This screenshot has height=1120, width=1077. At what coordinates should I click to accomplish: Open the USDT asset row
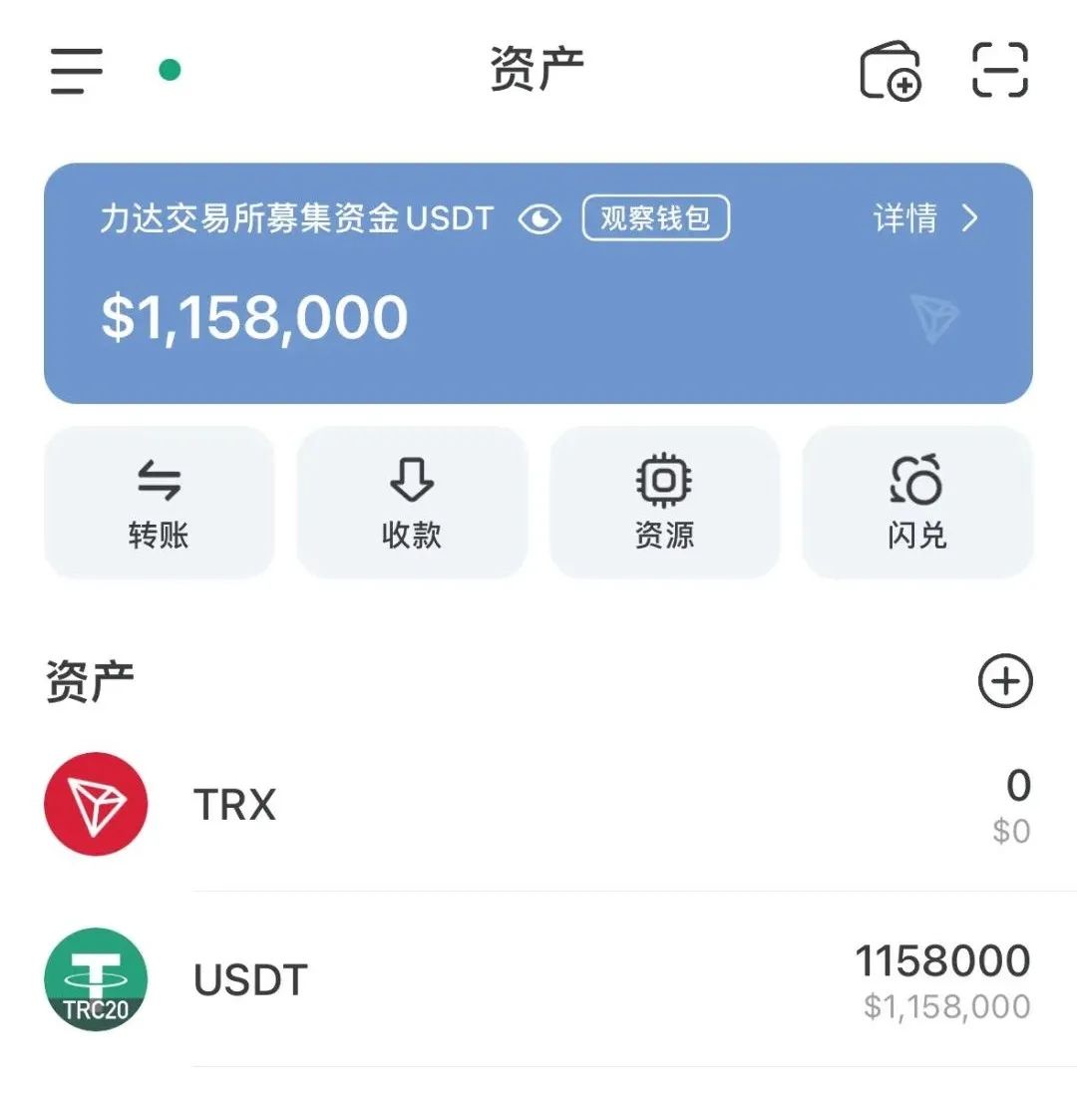point(538,980)
